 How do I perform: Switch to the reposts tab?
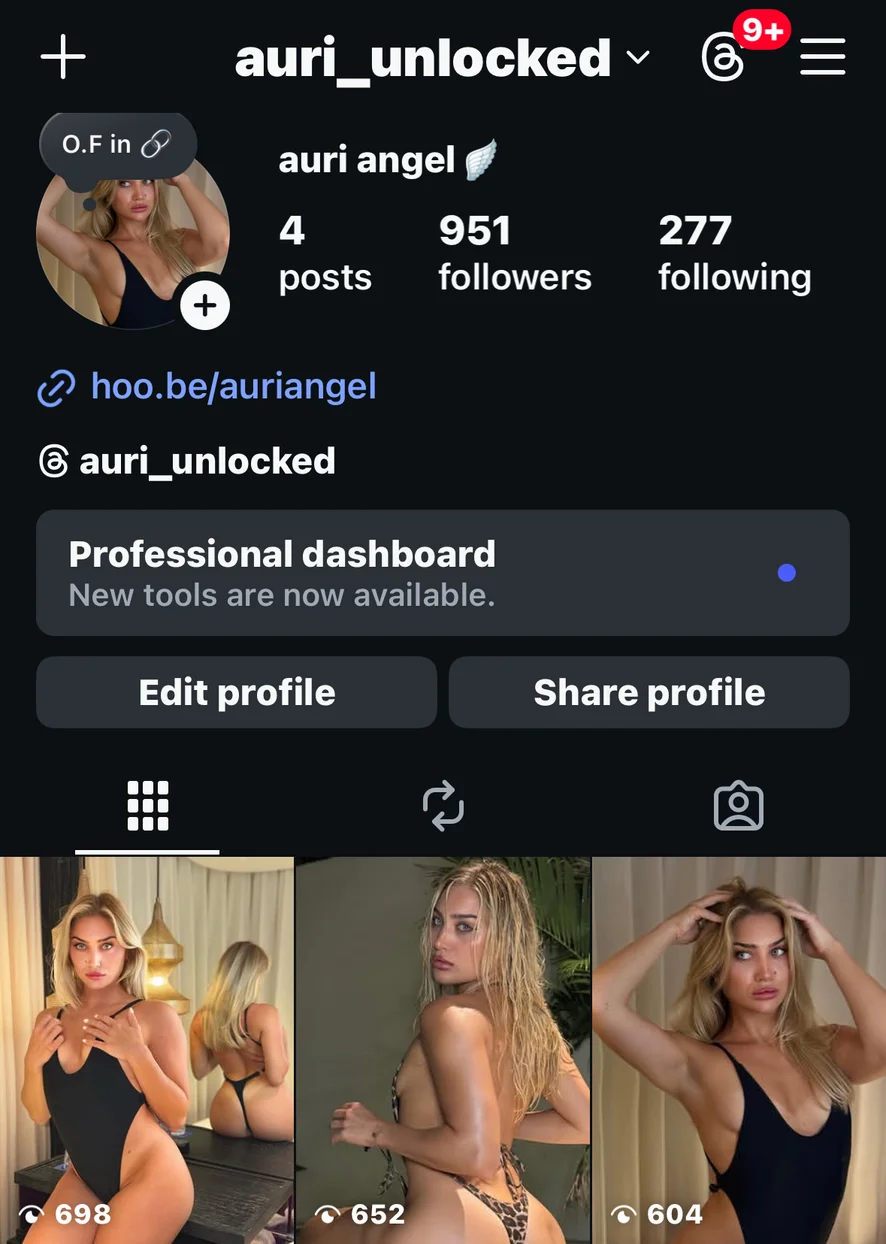443,806
